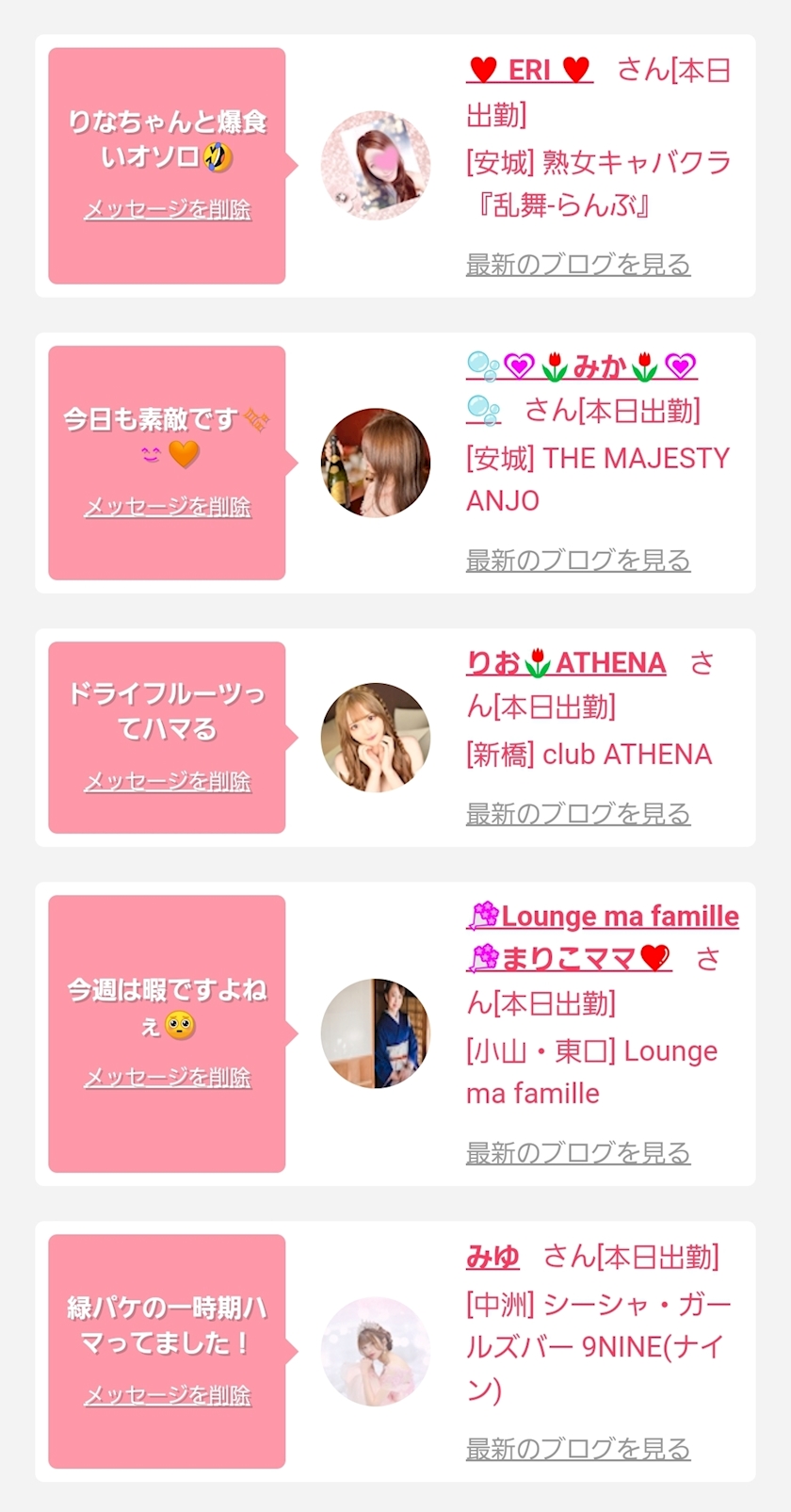Delete the message 今週は暇ですよねぇ
The image size is (791, 1512).
coord(168,1077)
